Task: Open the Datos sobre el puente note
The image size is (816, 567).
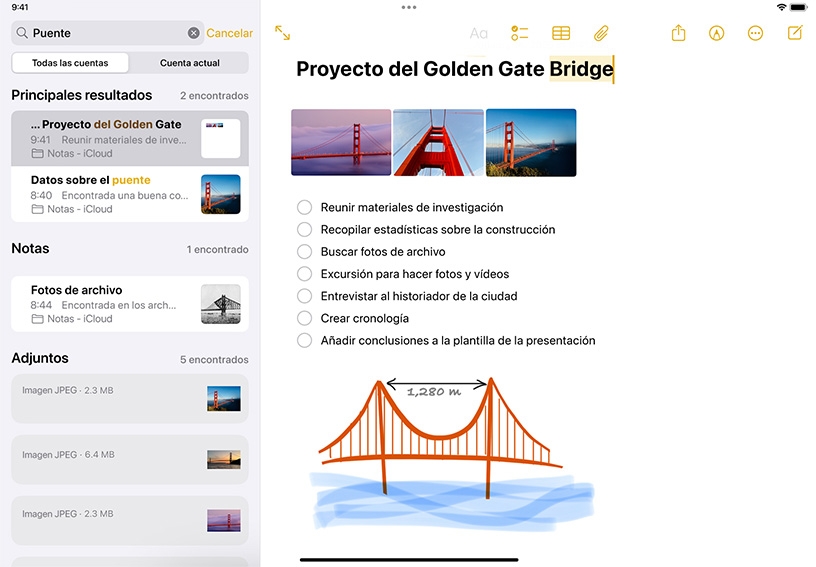Action: pos(130,194)
